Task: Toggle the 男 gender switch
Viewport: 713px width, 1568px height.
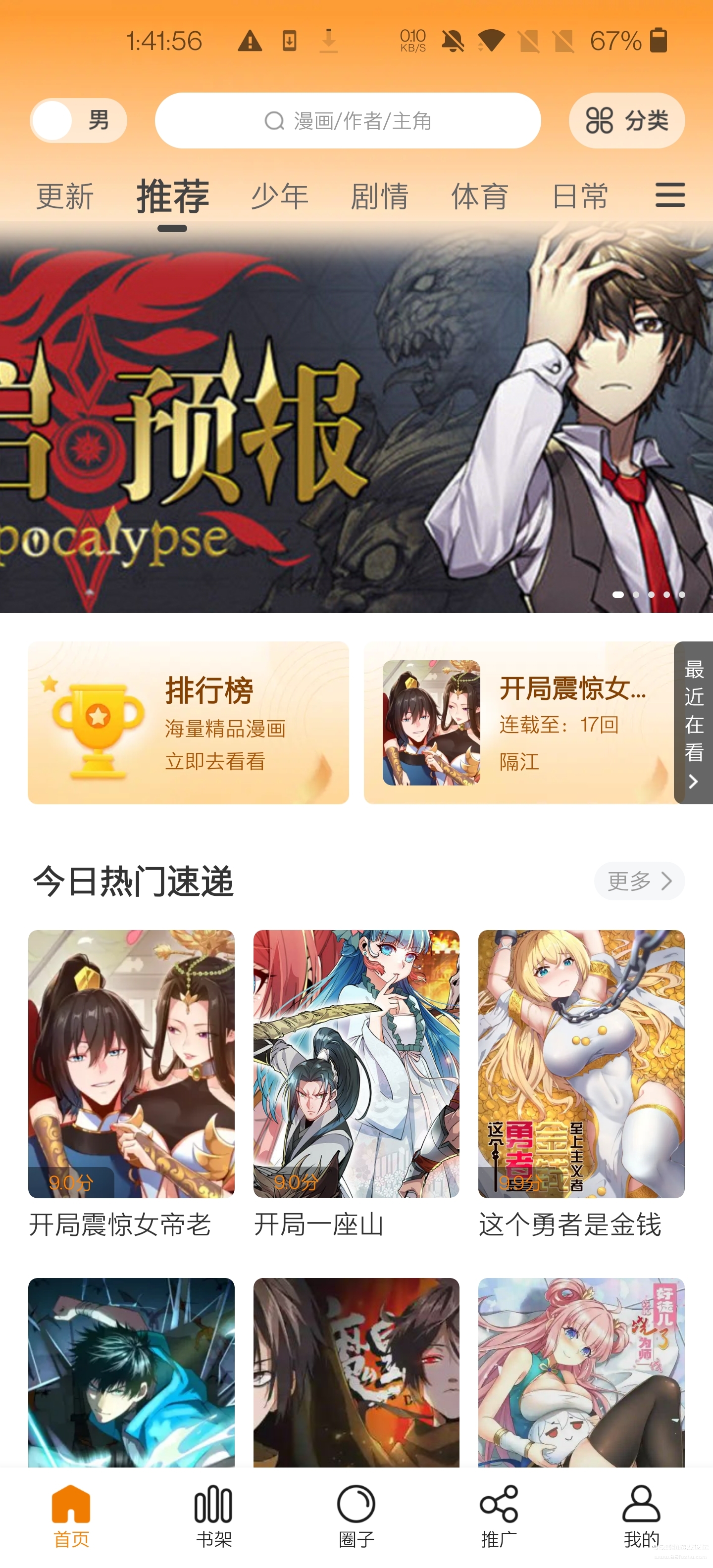Action: [x=78, y=121]
